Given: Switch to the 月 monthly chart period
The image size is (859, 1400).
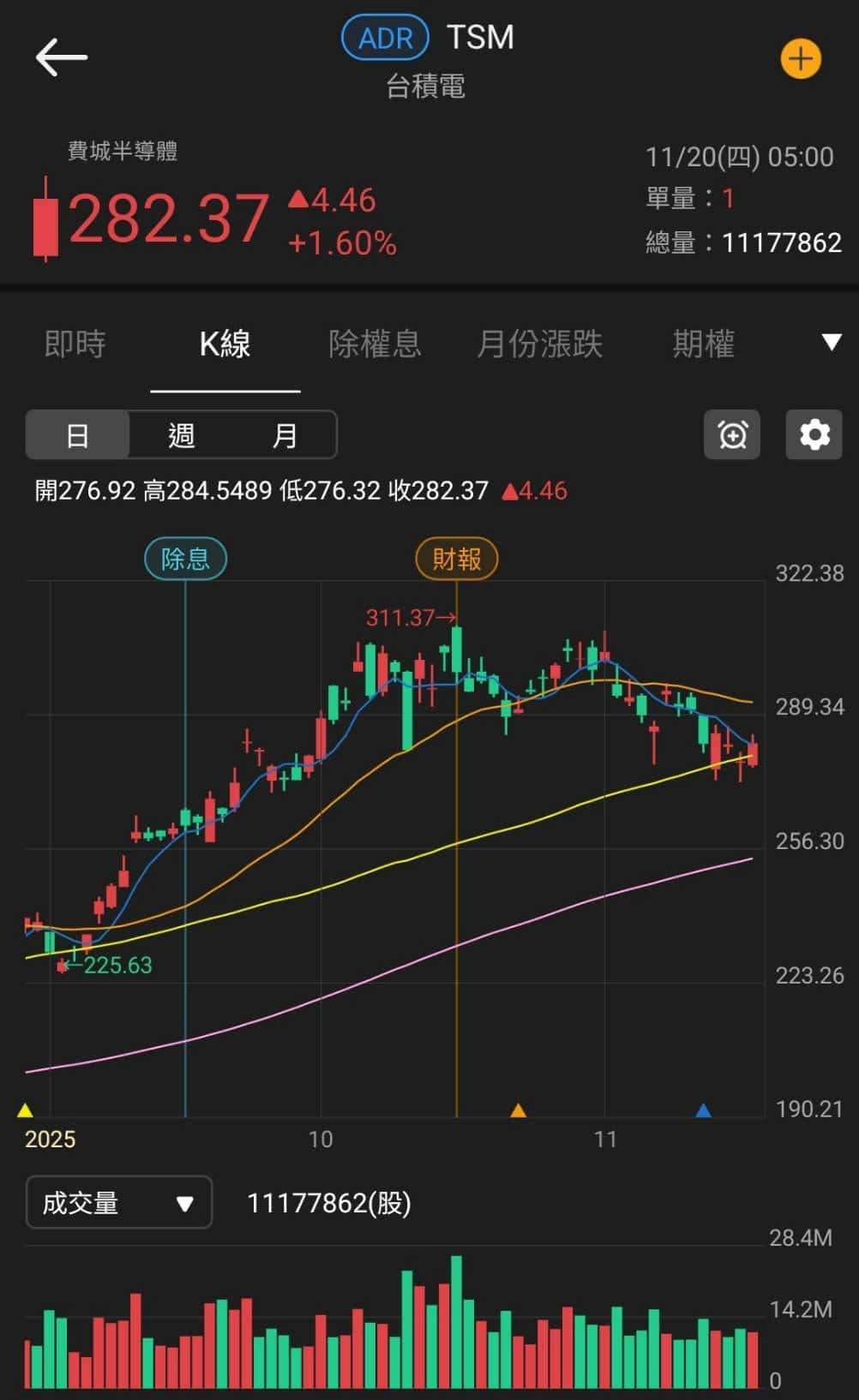Looking at the screenshot, I should (283, 435).
